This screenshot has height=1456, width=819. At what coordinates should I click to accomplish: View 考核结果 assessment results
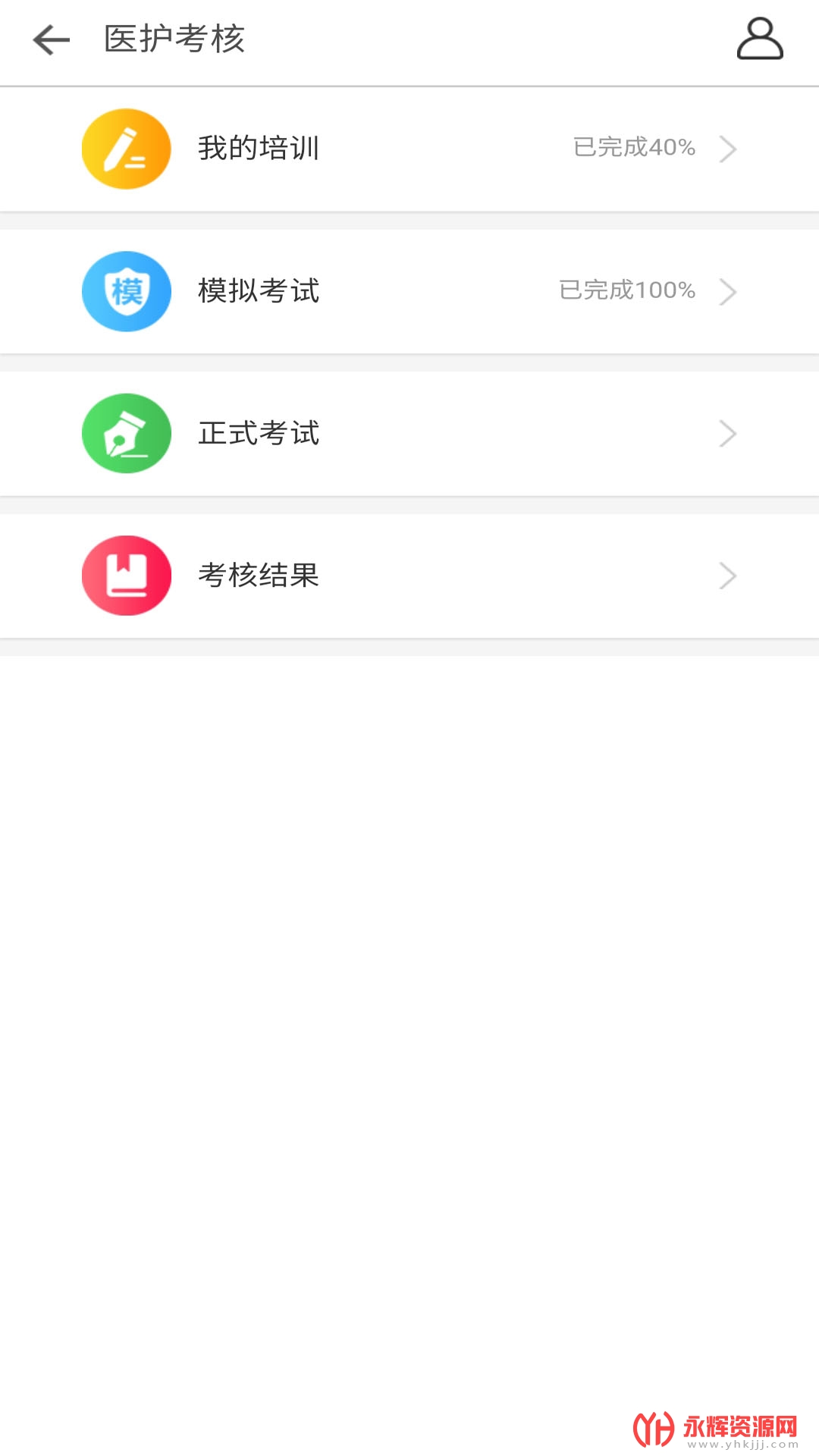click(409, 576)
